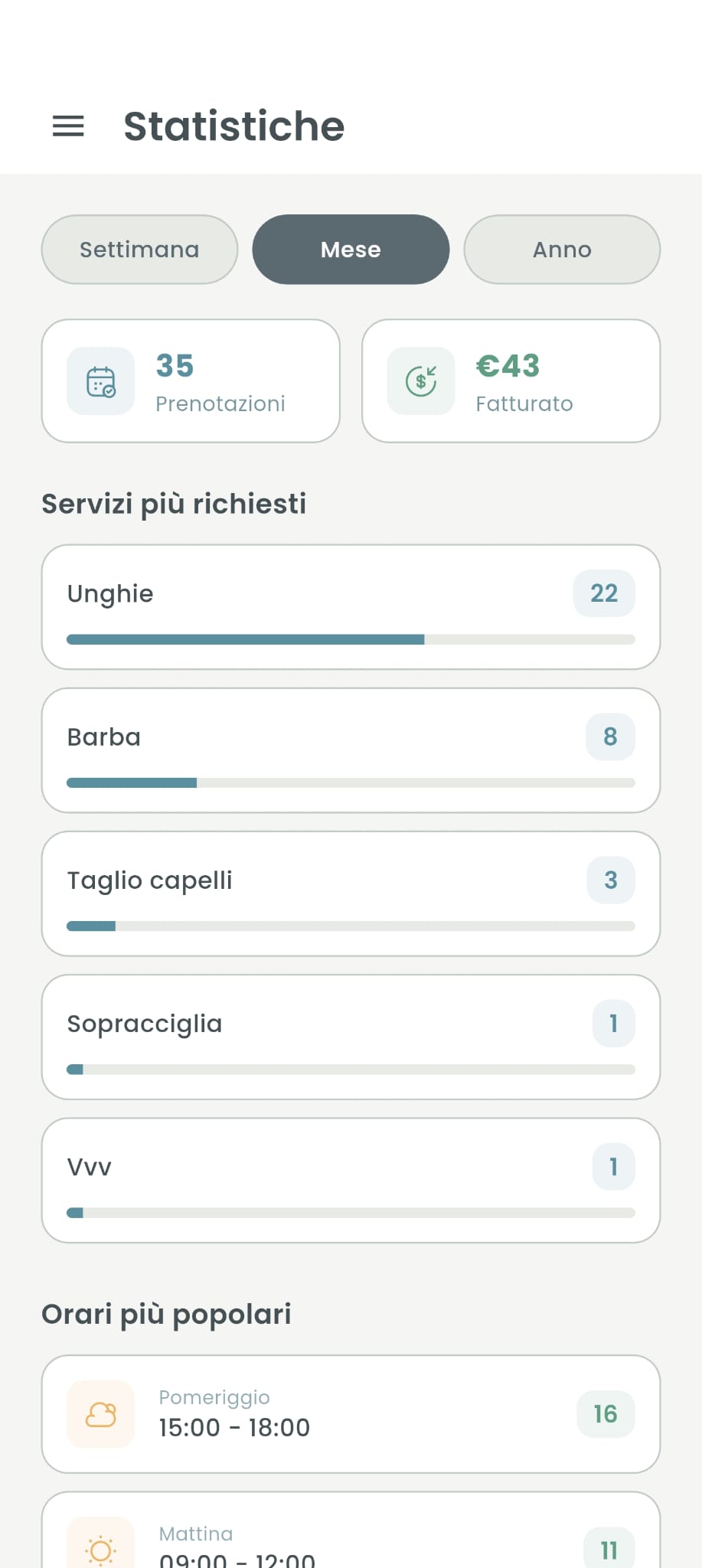Click the 22 count badge on Unghie

604,593
